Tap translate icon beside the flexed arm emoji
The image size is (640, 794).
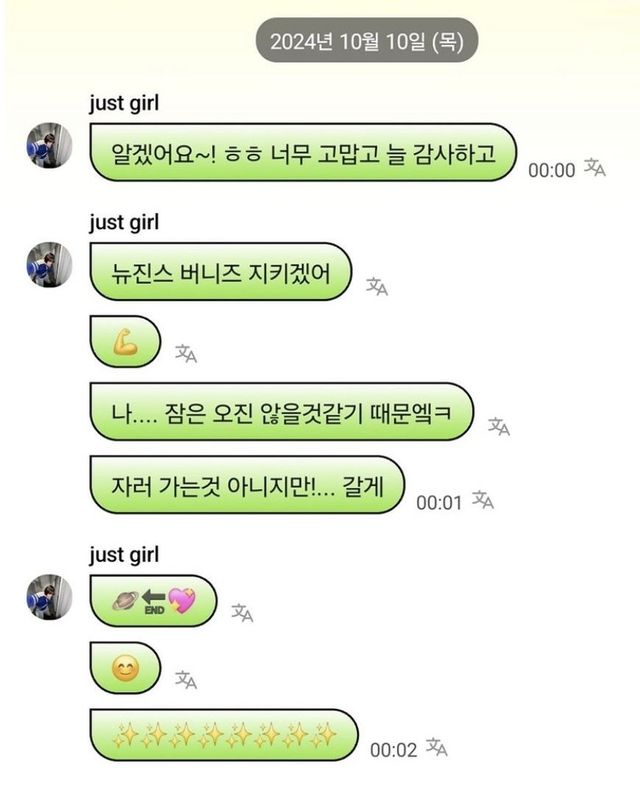186,352
